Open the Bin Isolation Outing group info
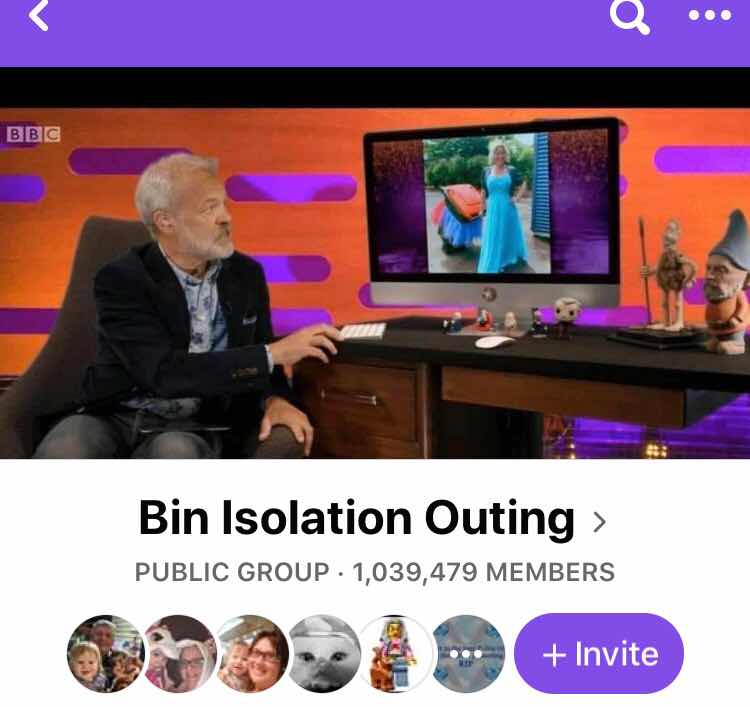Screen dimensions: 750x707 tap(372, 519)
